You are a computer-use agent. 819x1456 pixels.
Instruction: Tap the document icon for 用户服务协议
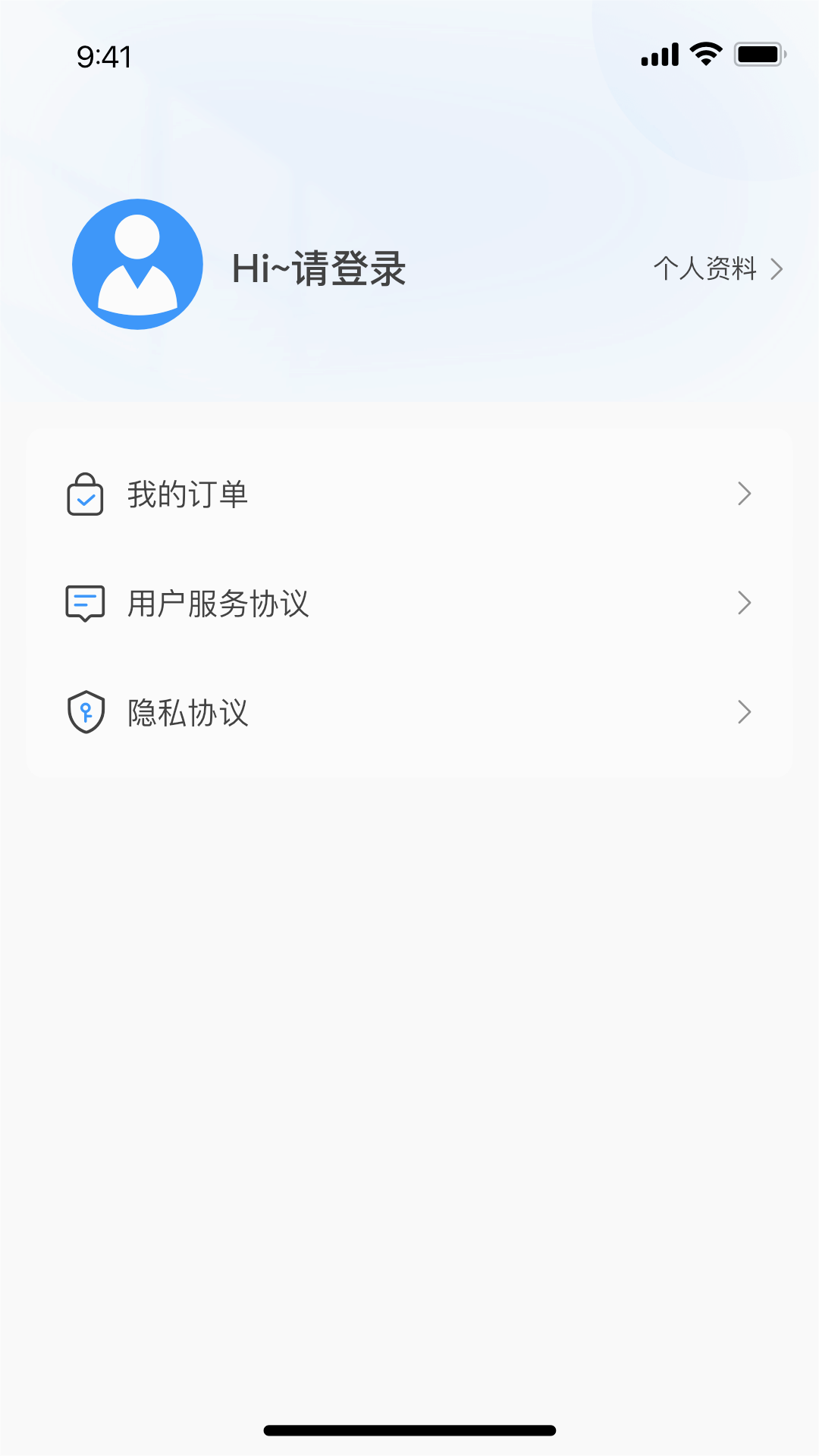click(x=85, y=603)
